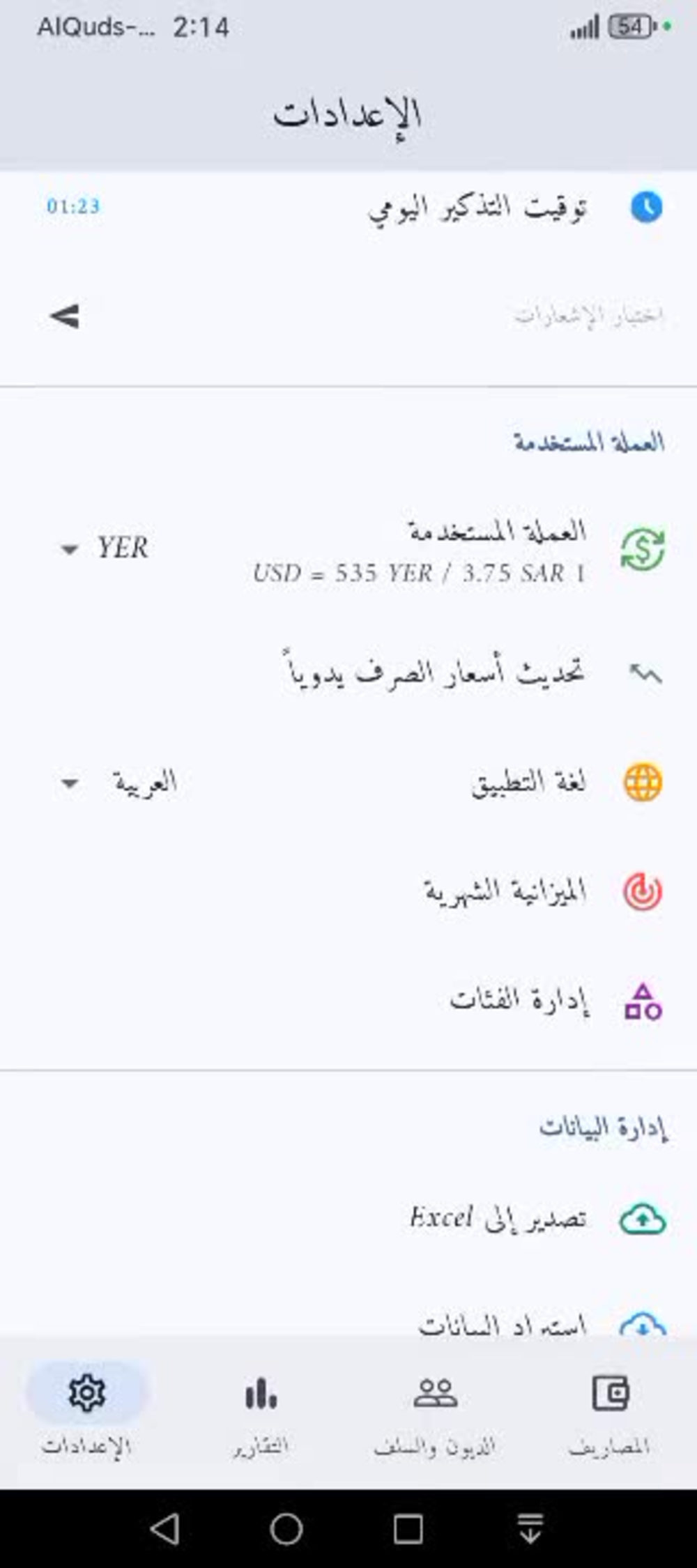Viewport: 697px width, 1568px height.
Task: Go to the home screen
Action: click(286, 1529)
